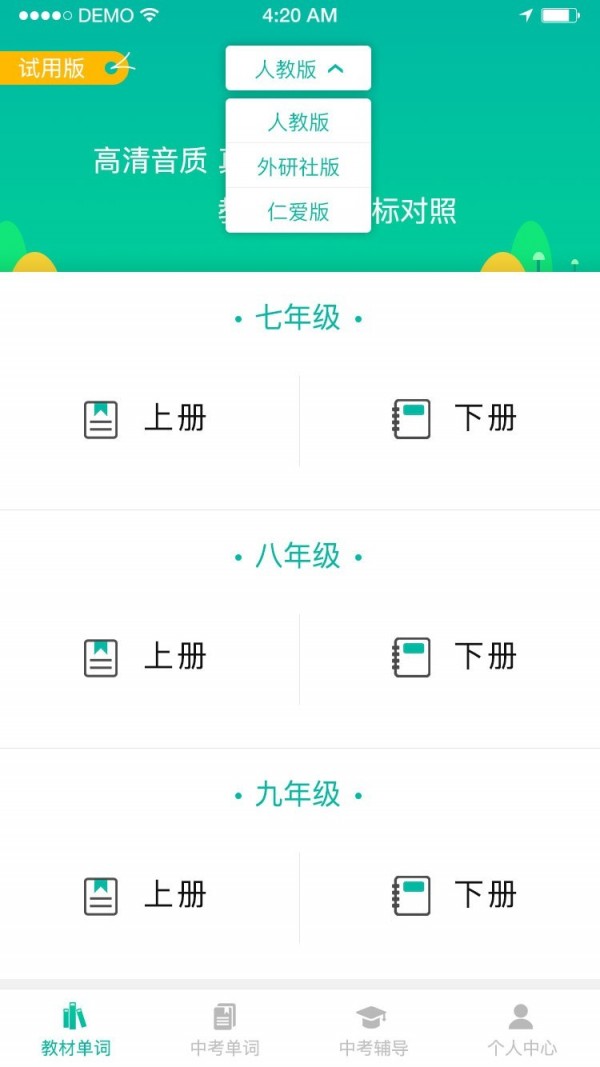Switch to the 中考单词 tab
600x1067 pixels.
tap(225, 1030)
